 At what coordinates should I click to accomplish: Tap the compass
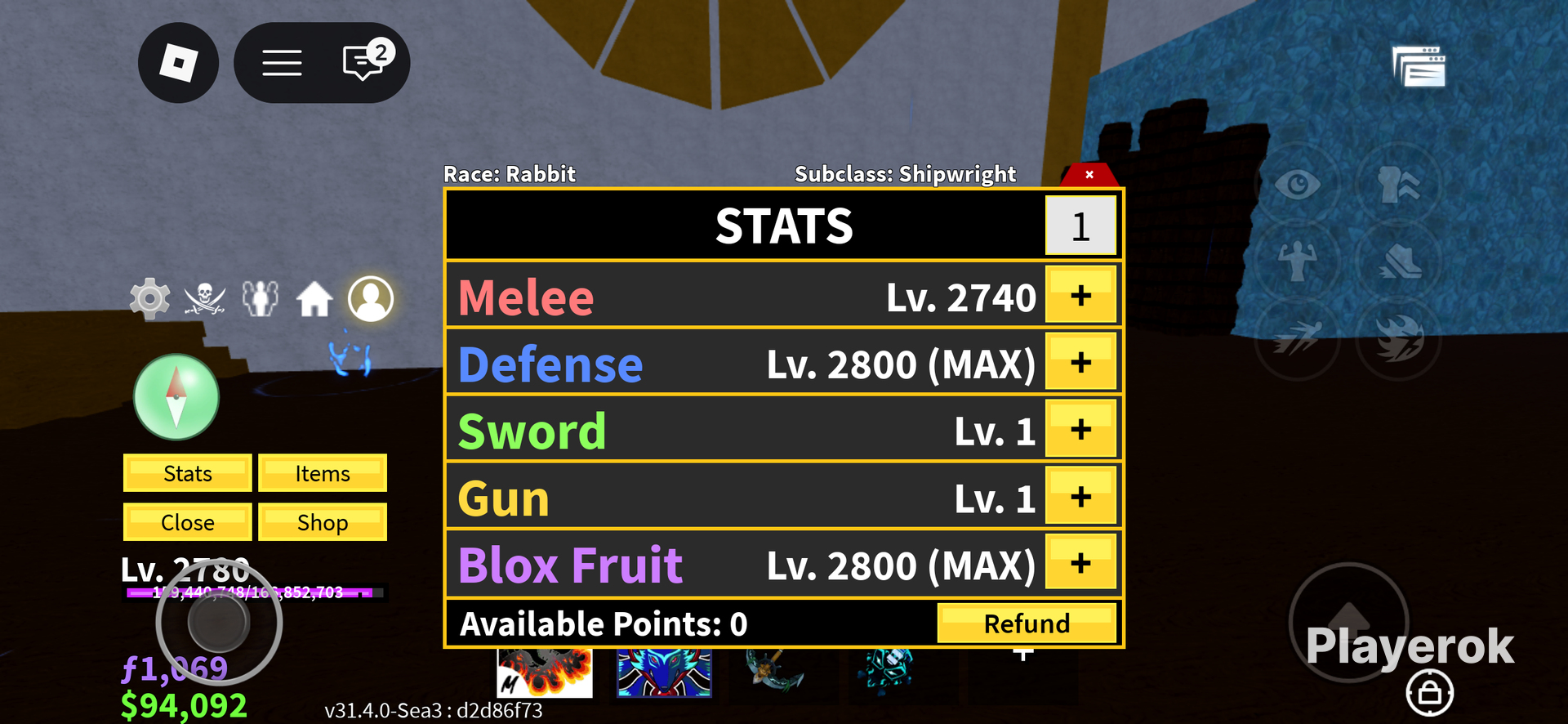click(x=176, y=397)
